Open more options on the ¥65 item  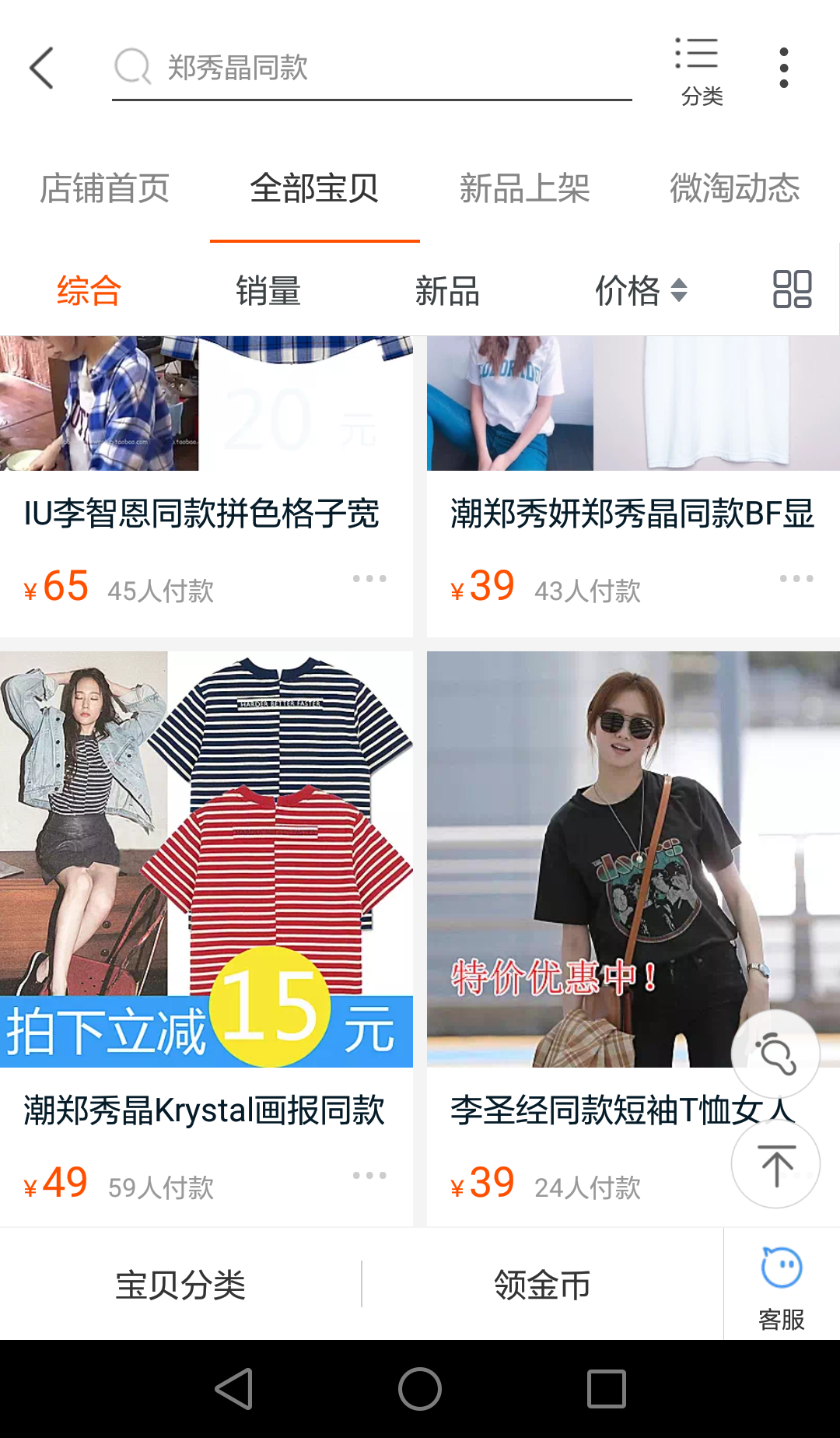[369, 579]
